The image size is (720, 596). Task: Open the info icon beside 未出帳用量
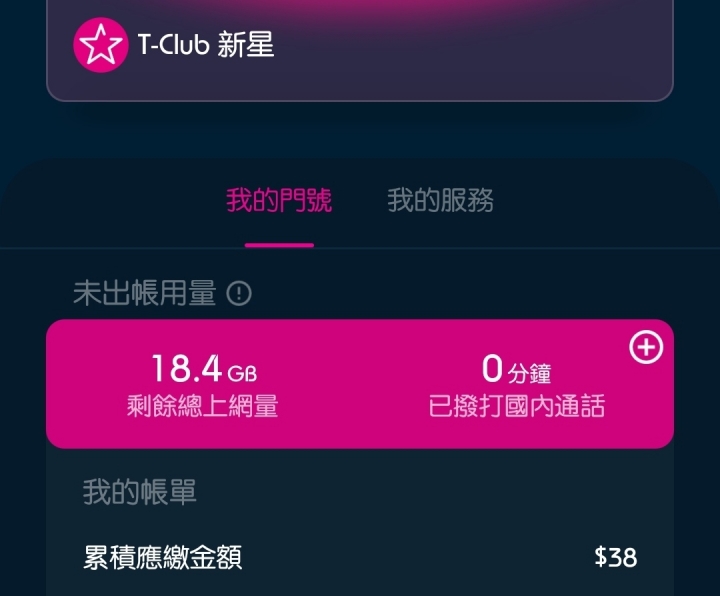point(239,294)
